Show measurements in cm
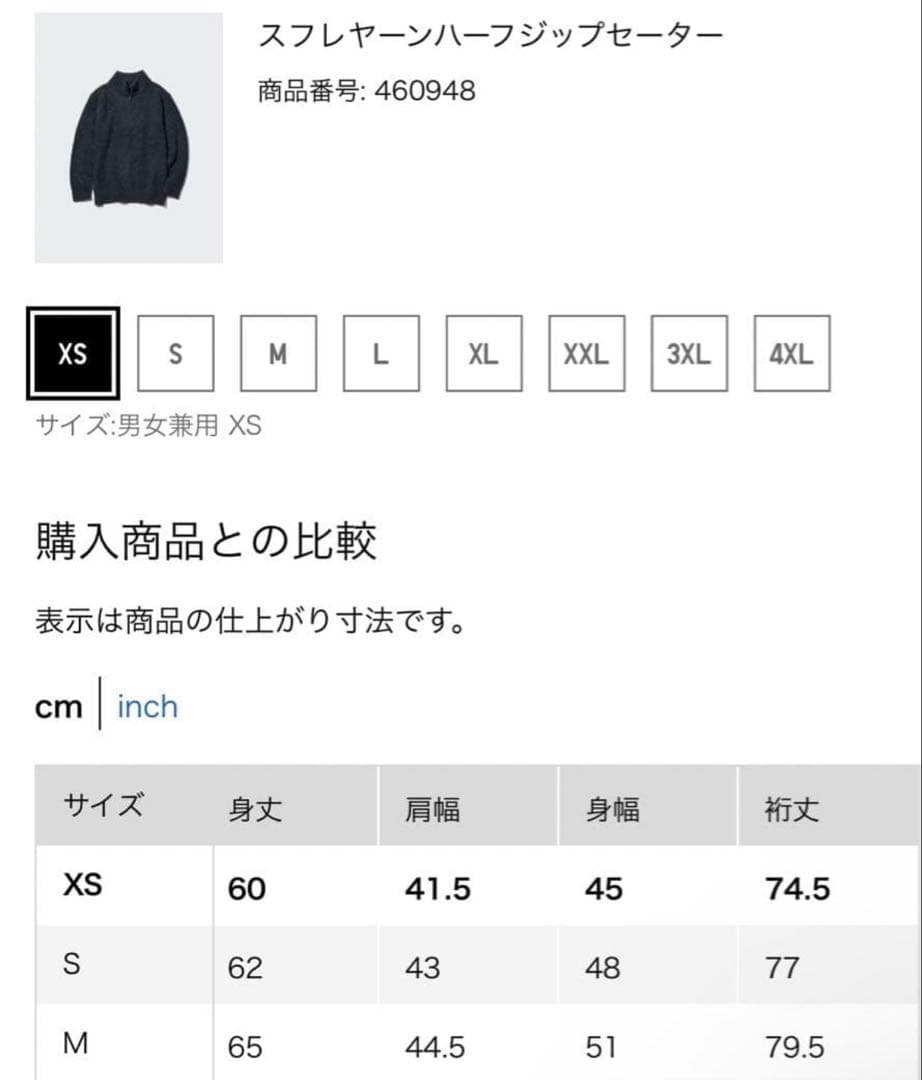 (59, 707)
